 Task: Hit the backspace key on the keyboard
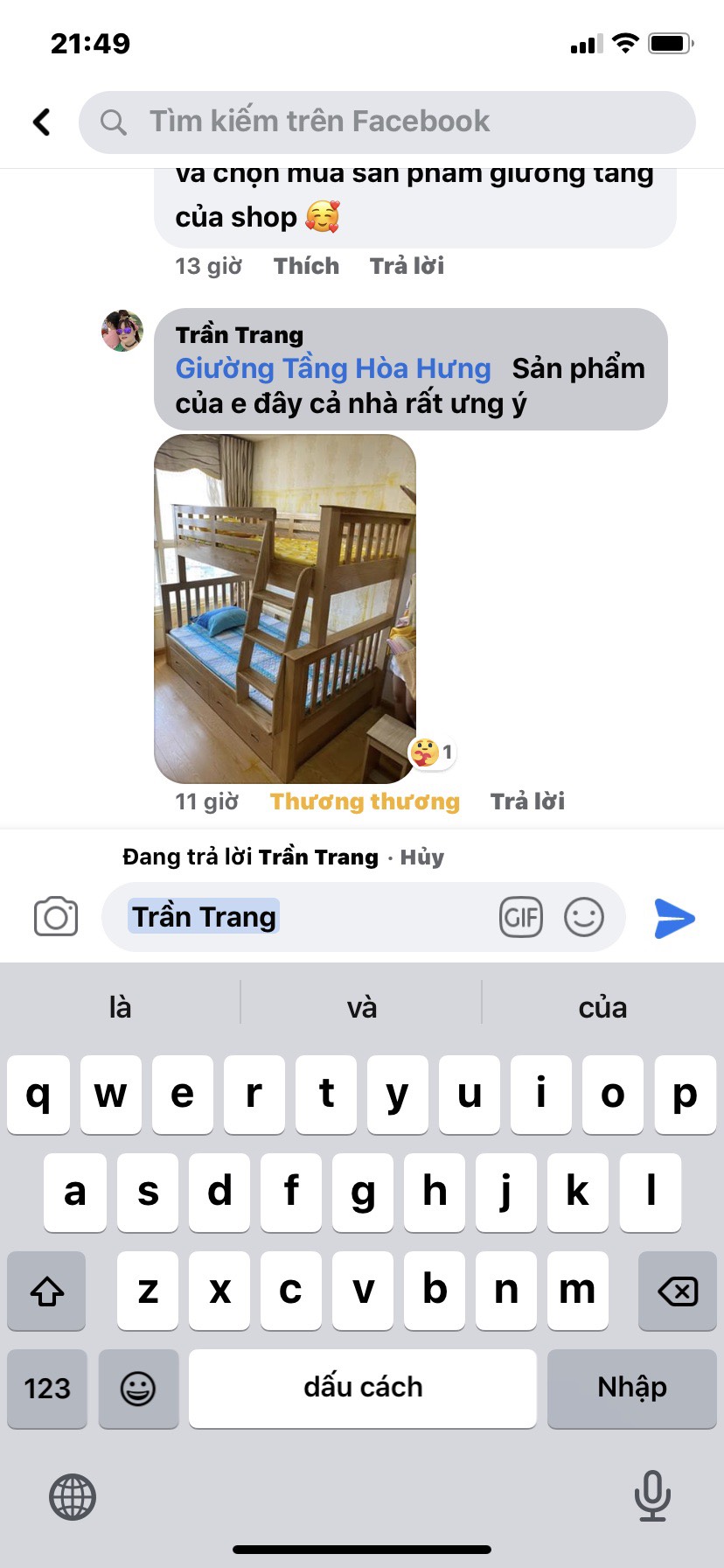(678, 1291)
